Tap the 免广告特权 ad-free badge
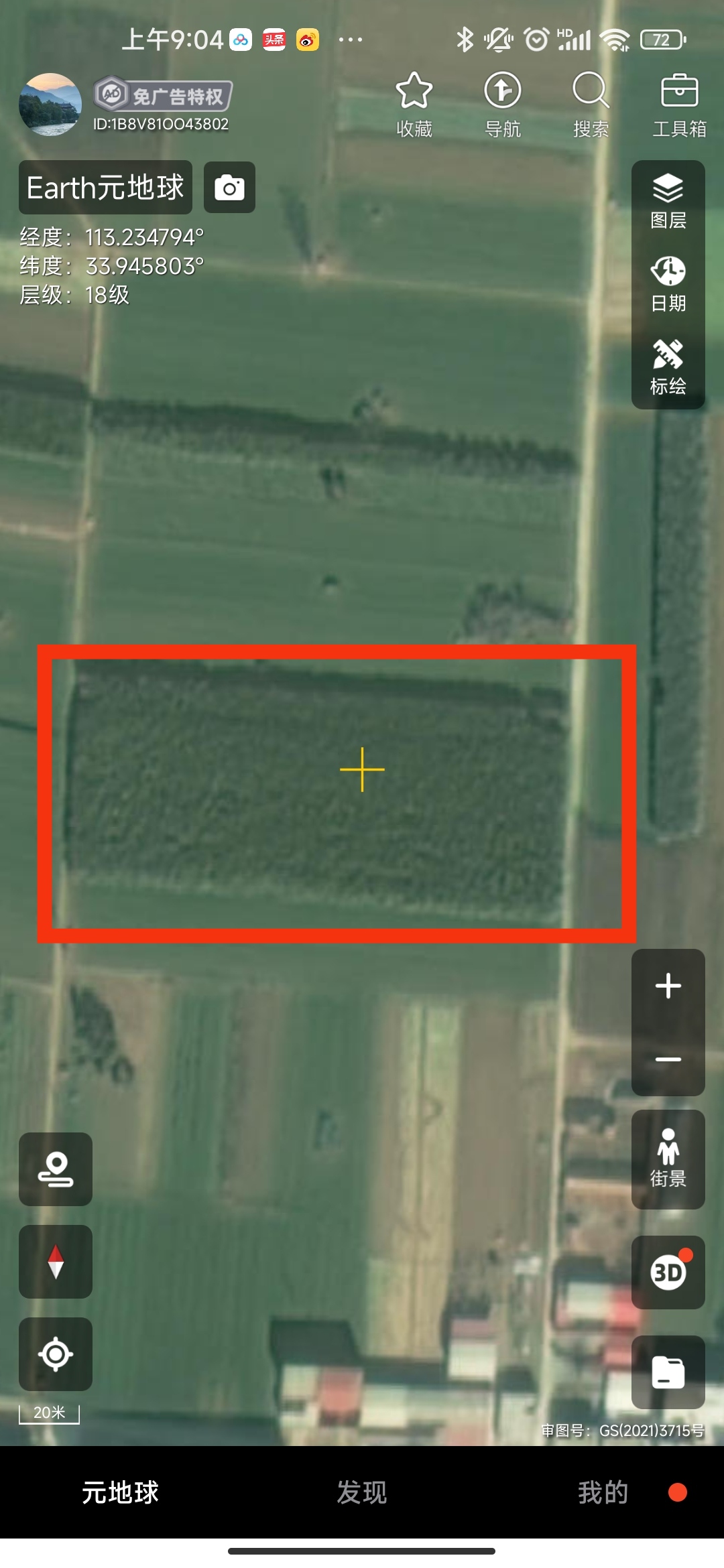Image resolution: width=724 pixels, height=1568 pixels. coord(163,96)
